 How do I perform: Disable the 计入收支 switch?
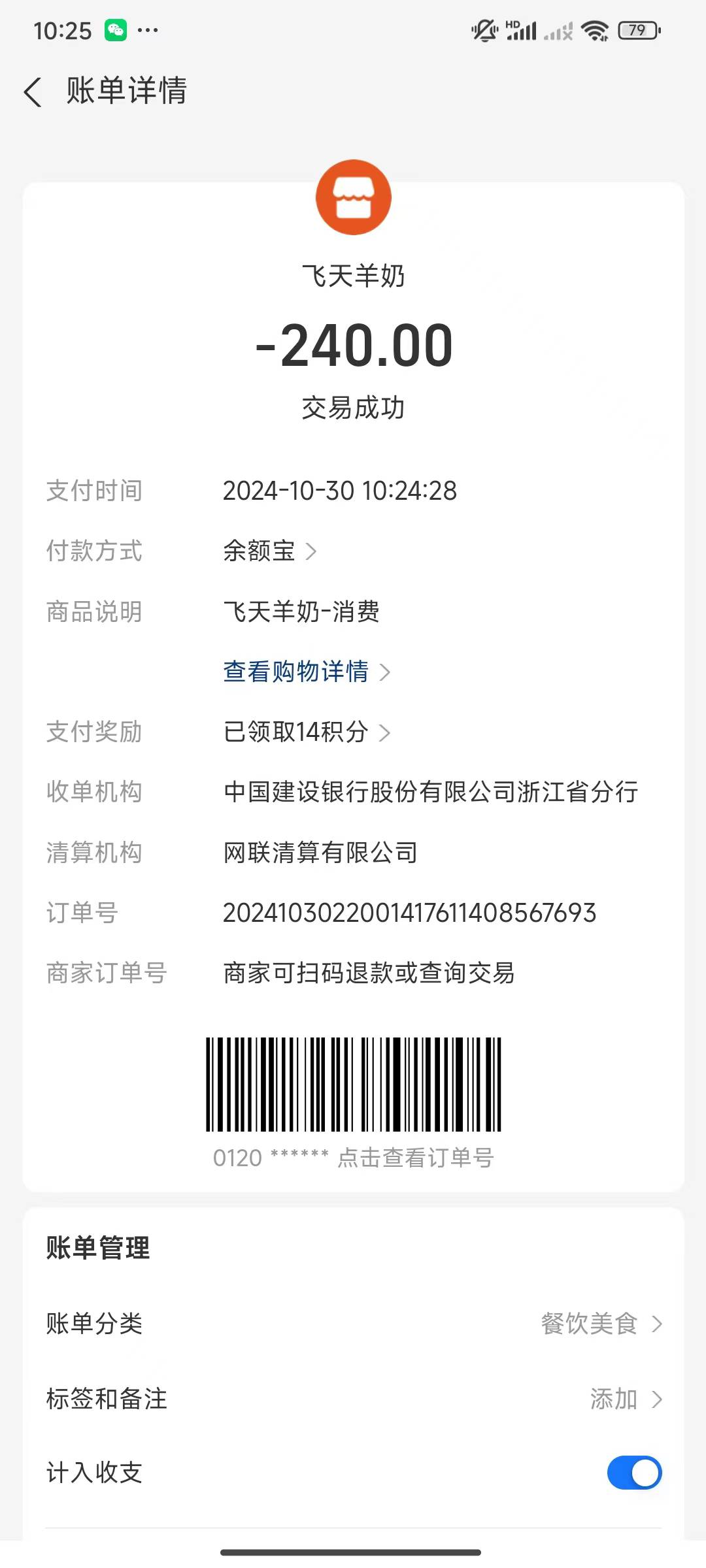click(x=633, y=1473)
